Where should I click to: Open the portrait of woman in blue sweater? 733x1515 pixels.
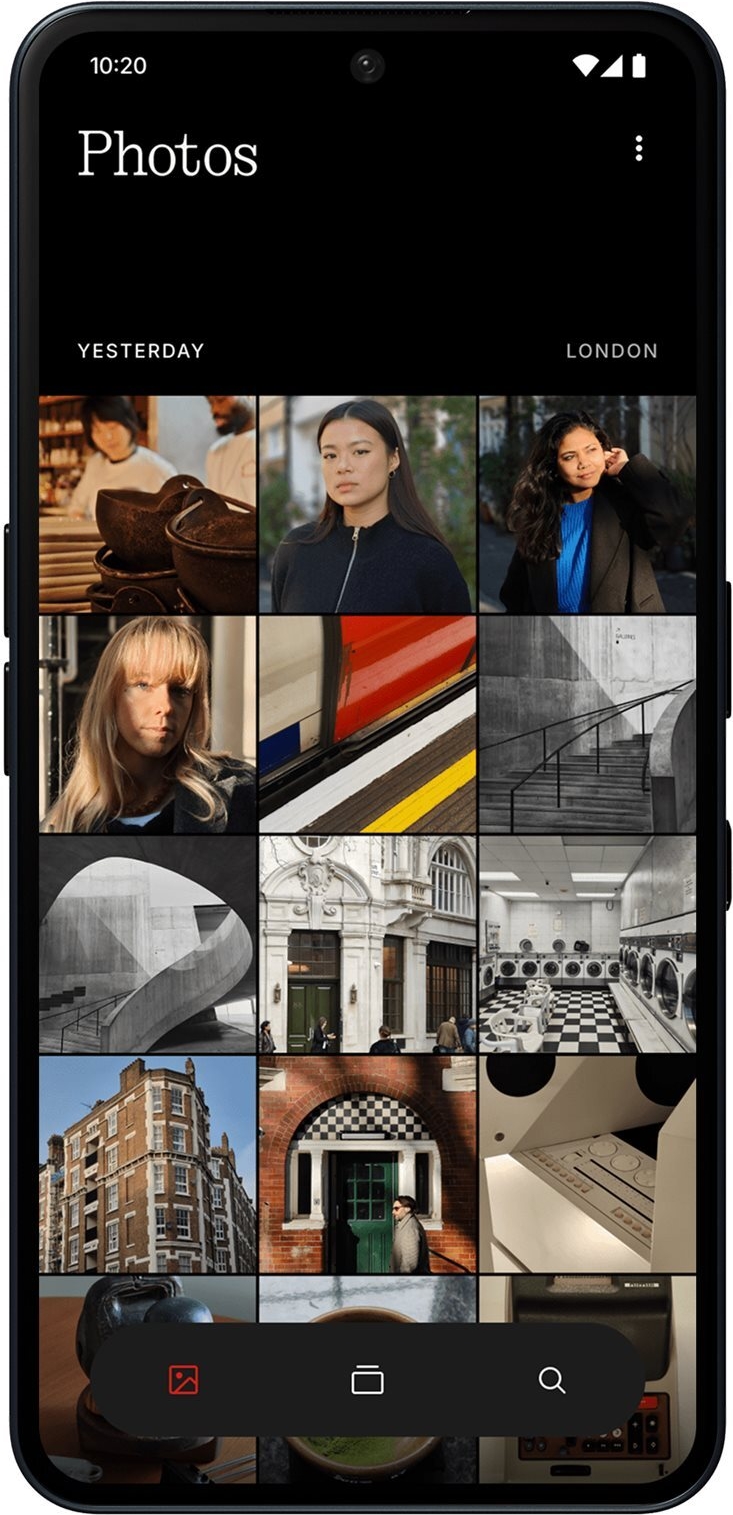[x=587, y=504]
